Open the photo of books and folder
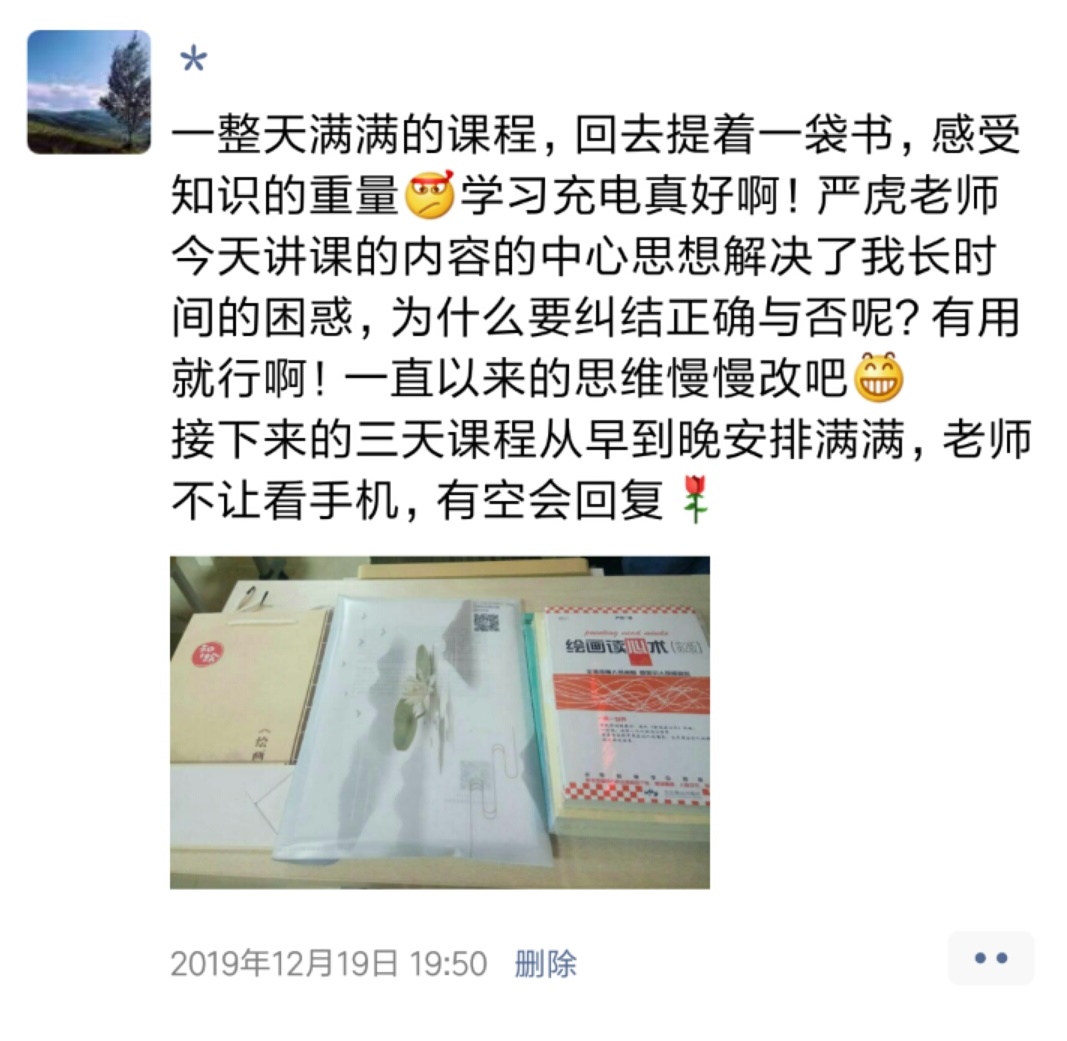 point(440,722)
